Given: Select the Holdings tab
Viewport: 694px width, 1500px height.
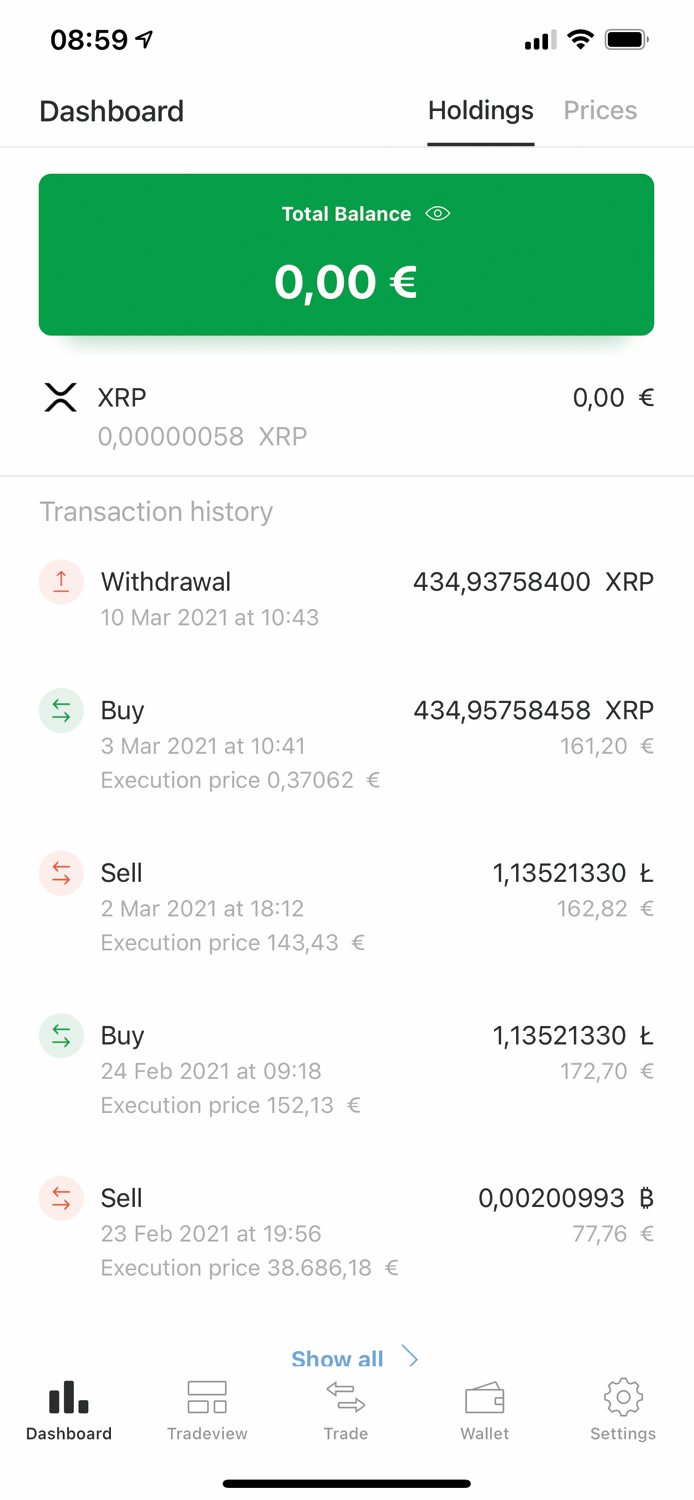Looking at the screenshot, I should click(481, 110).
